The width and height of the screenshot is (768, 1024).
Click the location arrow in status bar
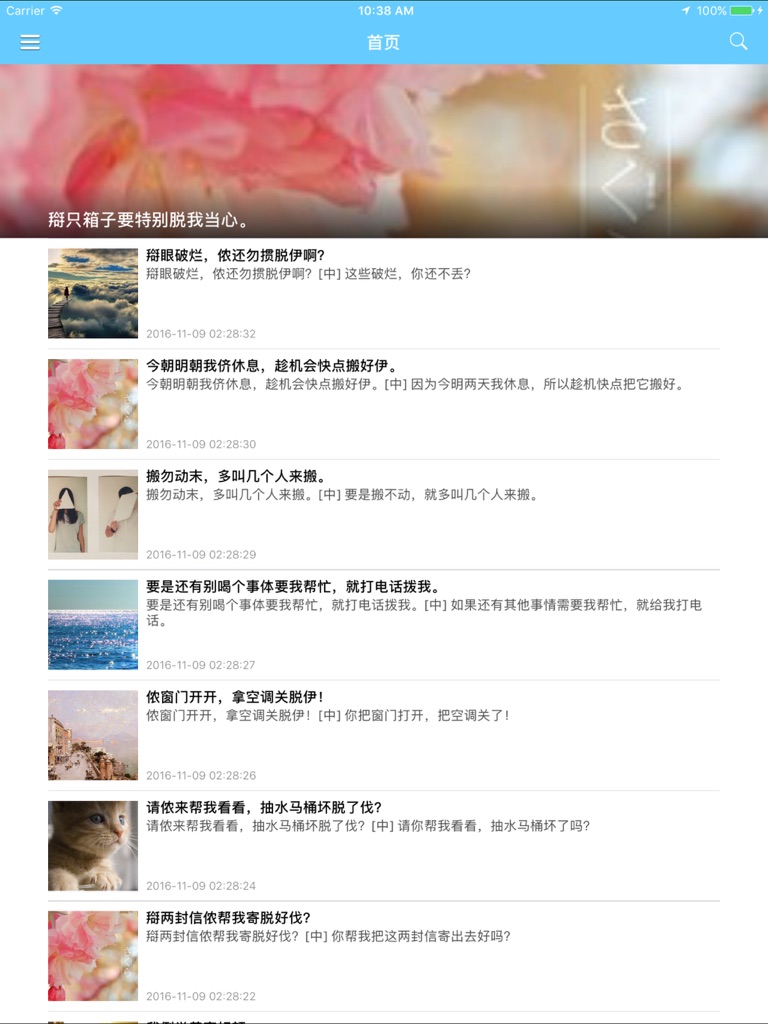[687, 12]
